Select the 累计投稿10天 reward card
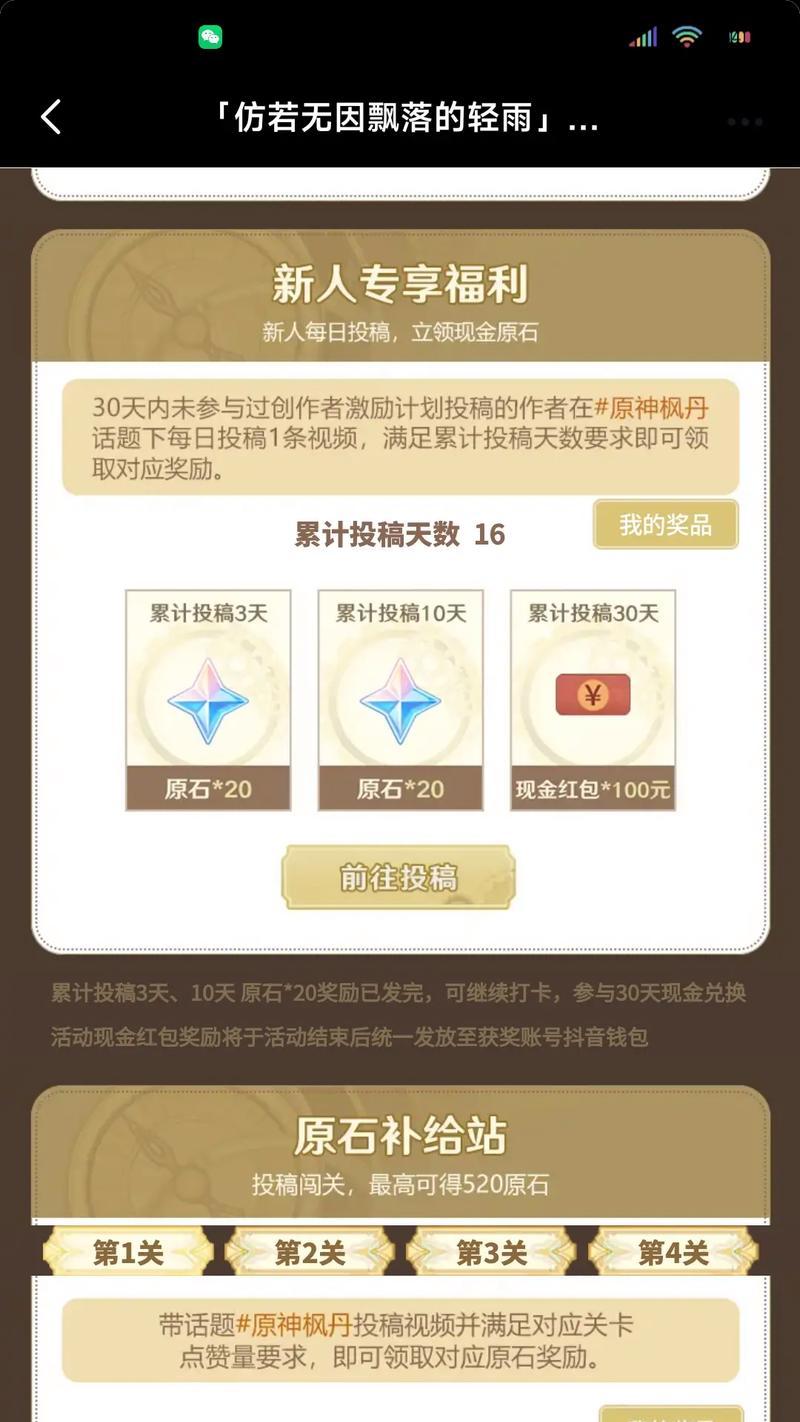This screenshot has height=1422, width=800. 400,700
